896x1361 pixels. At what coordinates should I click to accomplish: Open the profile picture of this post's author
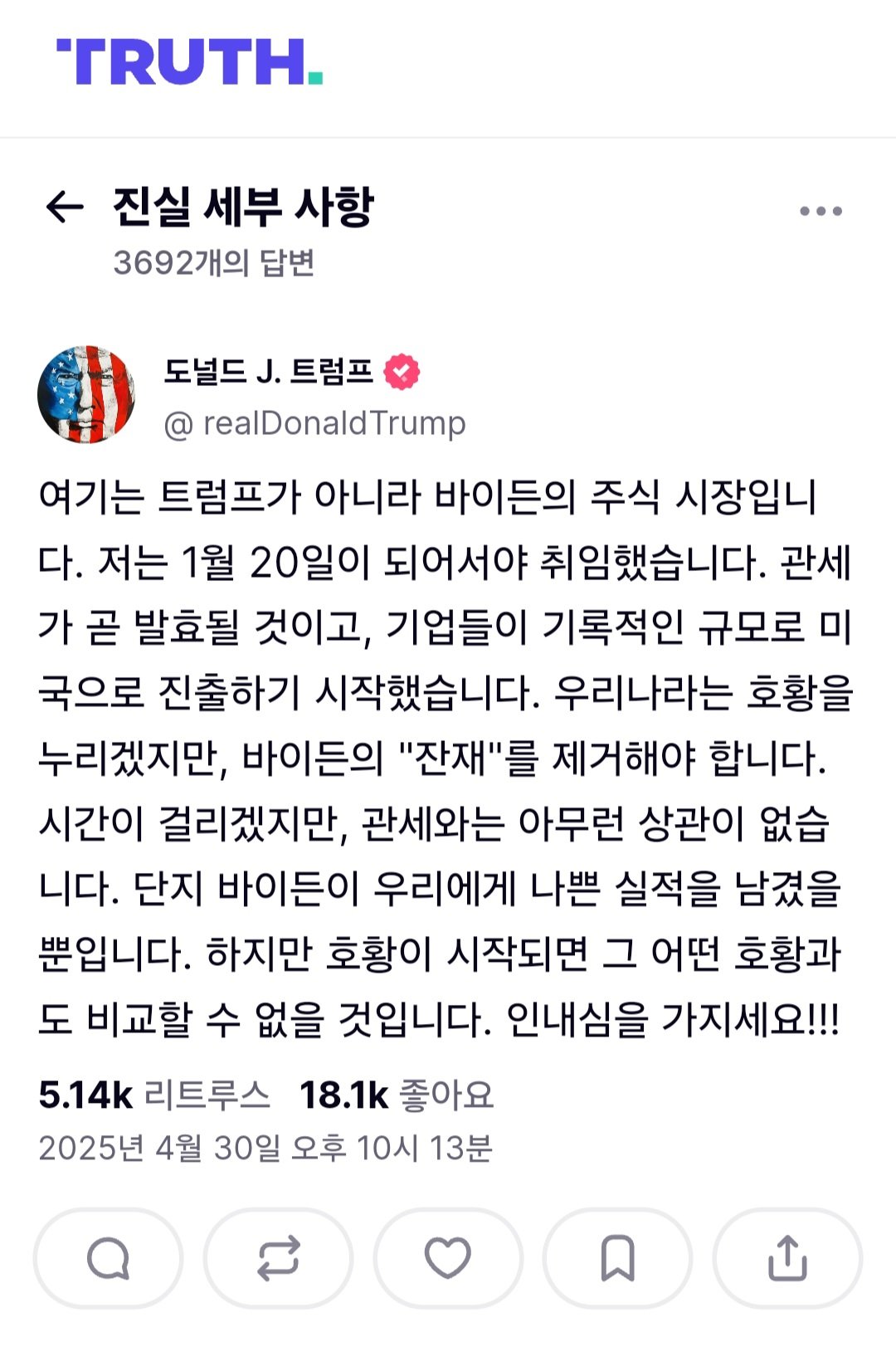coord(86,395)
